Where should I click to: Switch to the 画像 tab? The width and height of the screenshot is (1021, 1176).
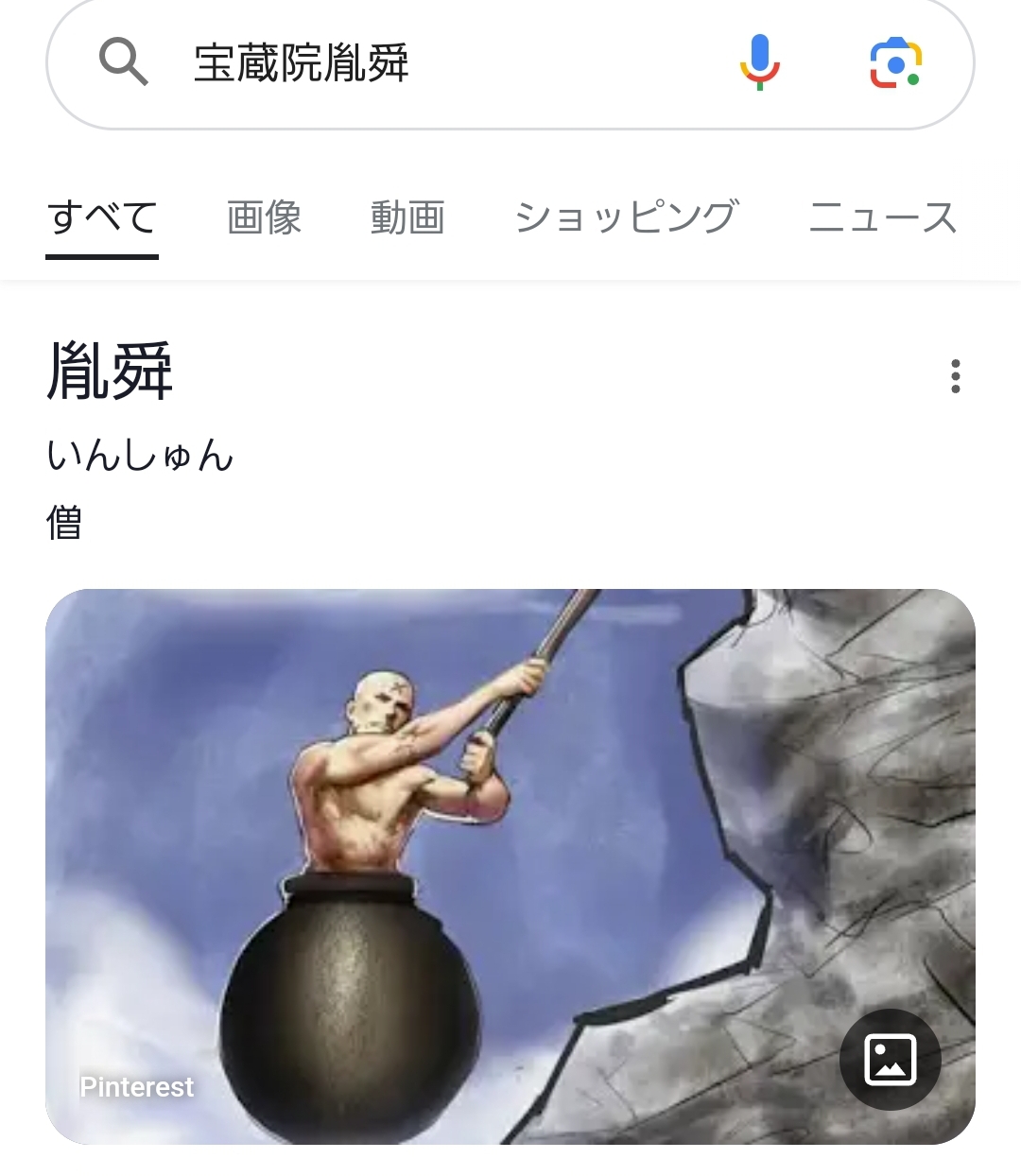click(264, 218)
